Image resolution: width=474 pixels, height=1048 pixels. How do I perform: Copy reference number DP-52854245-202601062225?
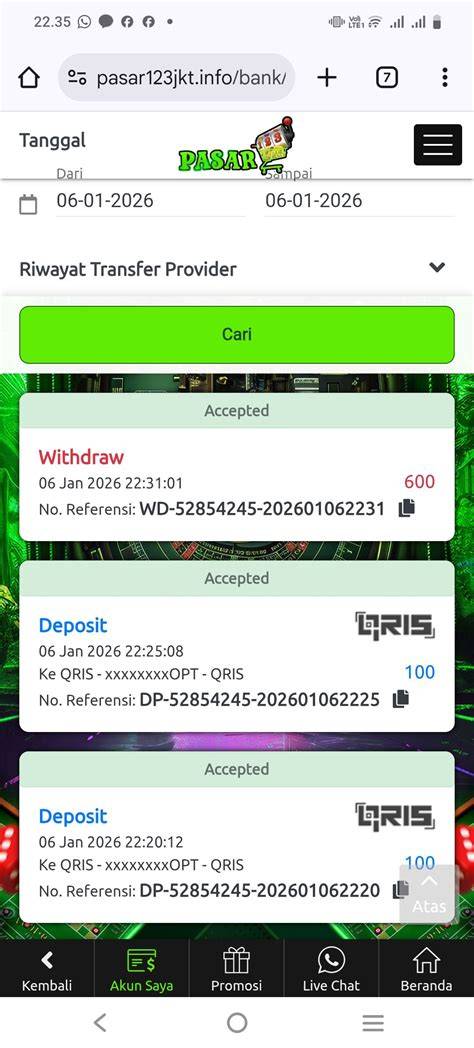[401, 699]
